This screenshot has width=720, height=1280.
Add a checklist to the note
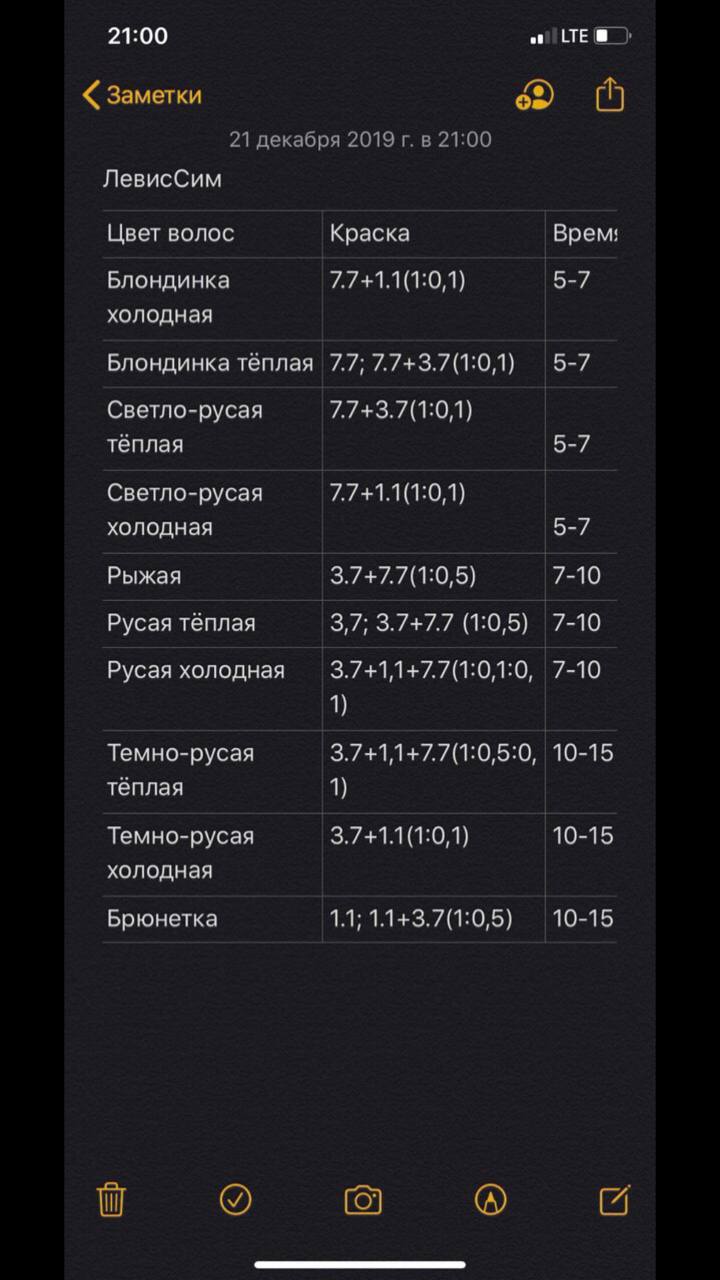[x=236, y=1199]
